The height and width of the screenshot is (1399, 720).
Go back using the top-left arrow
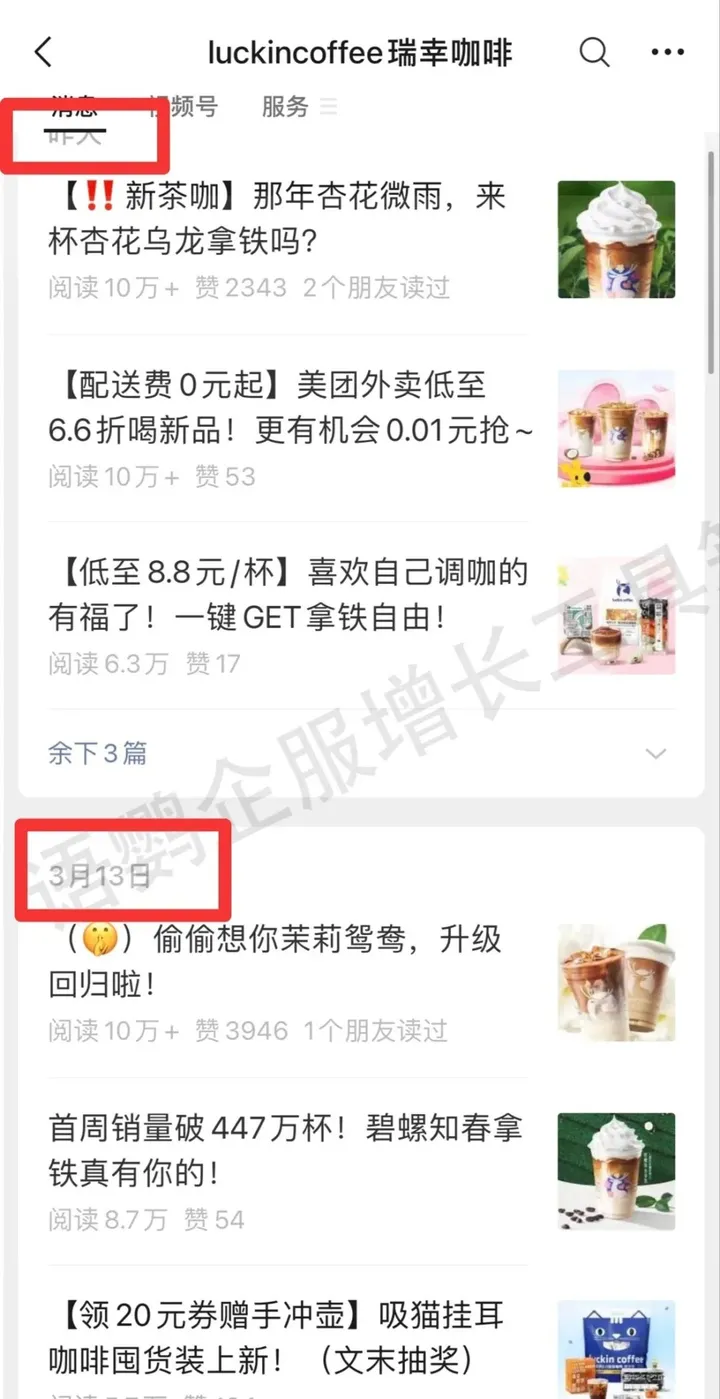click(43, 52)
